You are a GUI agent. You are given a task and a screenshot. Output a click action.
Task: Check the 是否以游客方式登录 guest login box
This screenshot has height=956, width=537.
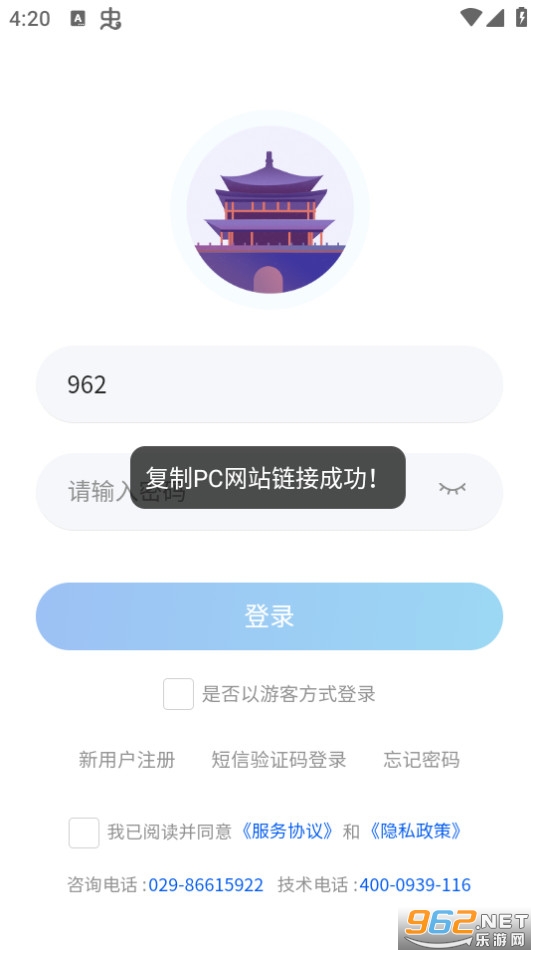point(179,694)
